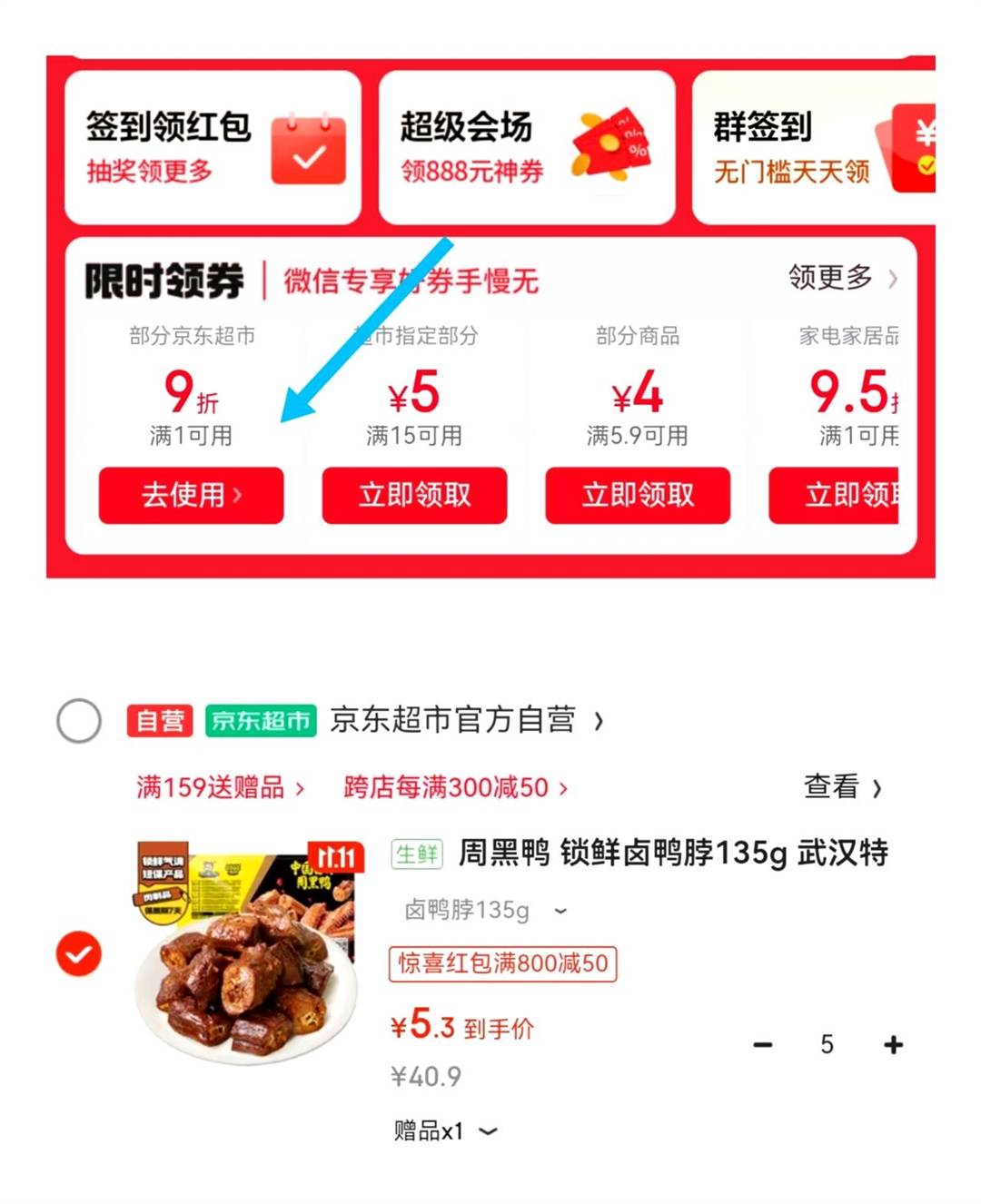The height and width of the screenshot is (1204, 981).
Task: Uncheck the 周黑鸭 卤鸭脖 item
Action: (x=79, y=953)
